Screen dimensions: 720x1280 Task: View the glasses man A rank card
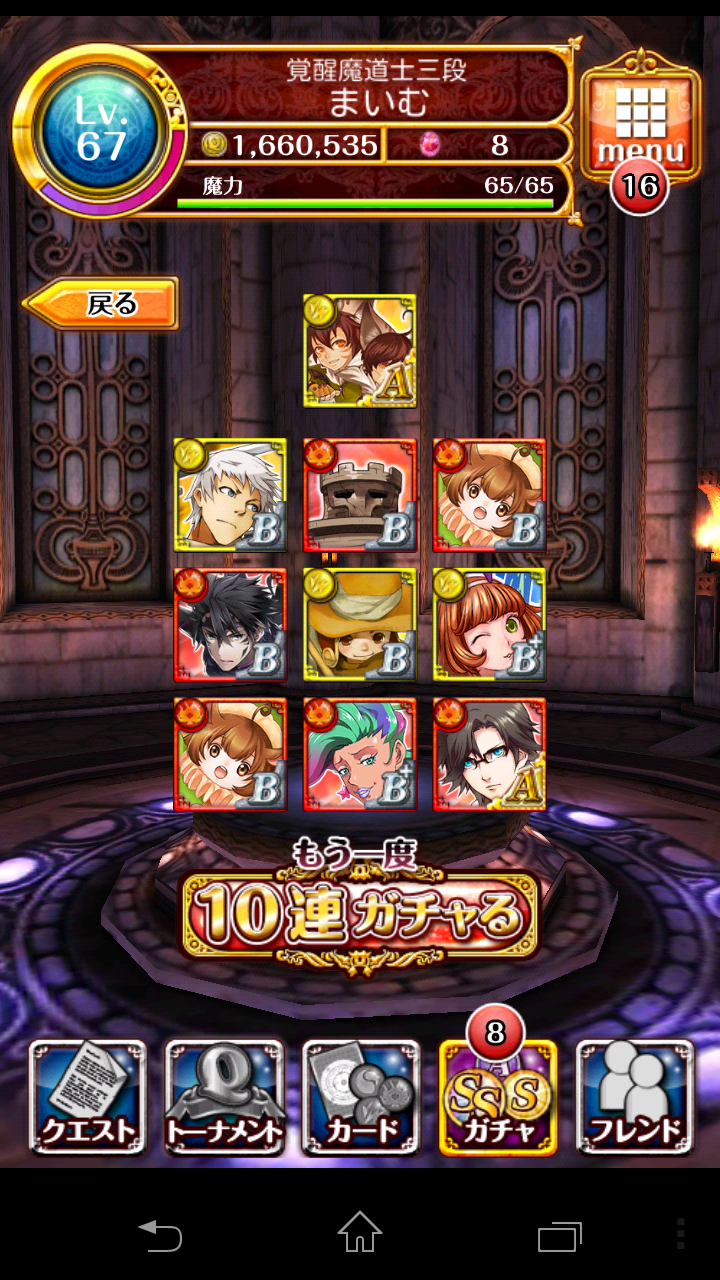click(x=489, y=755)
